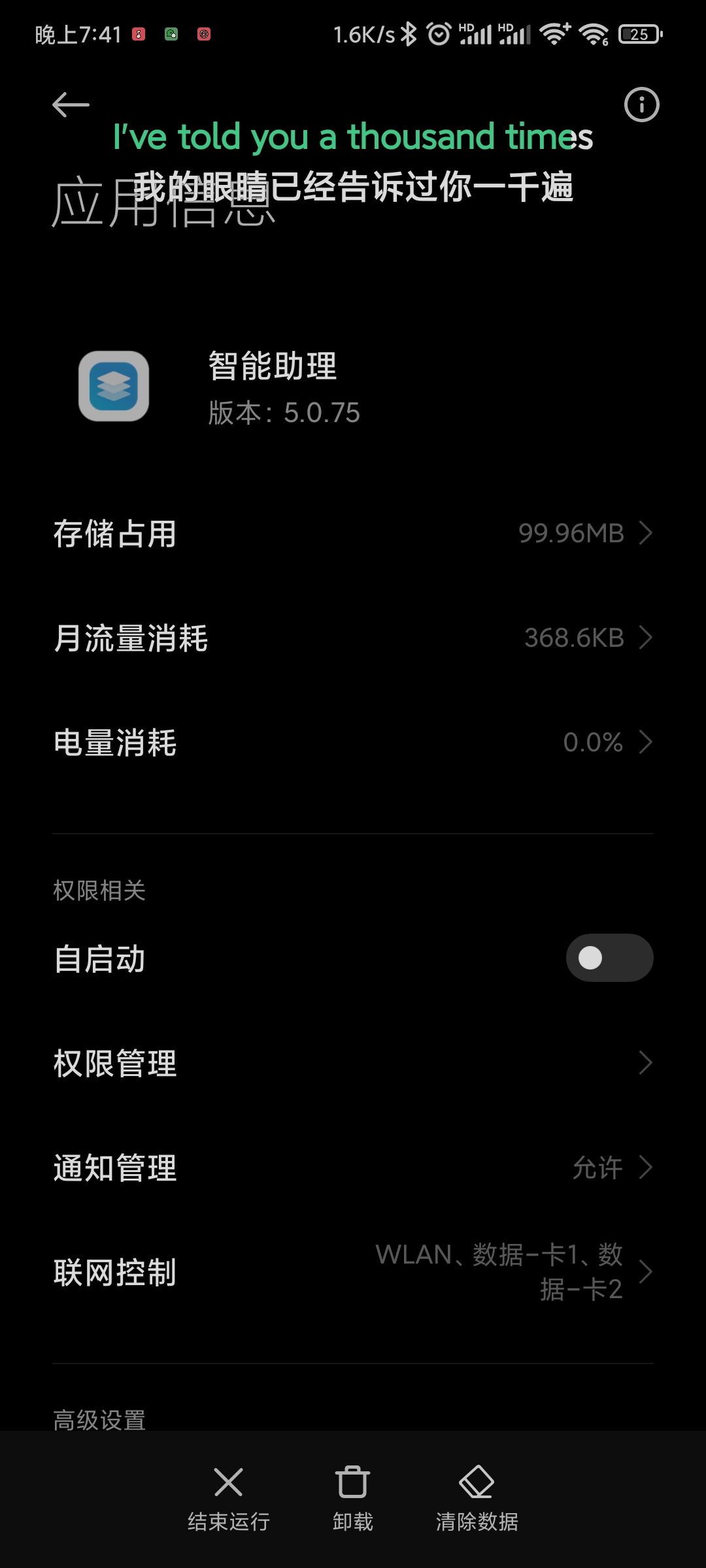
Task: Open 权限管理 permission management
Action: [353, 1063]
